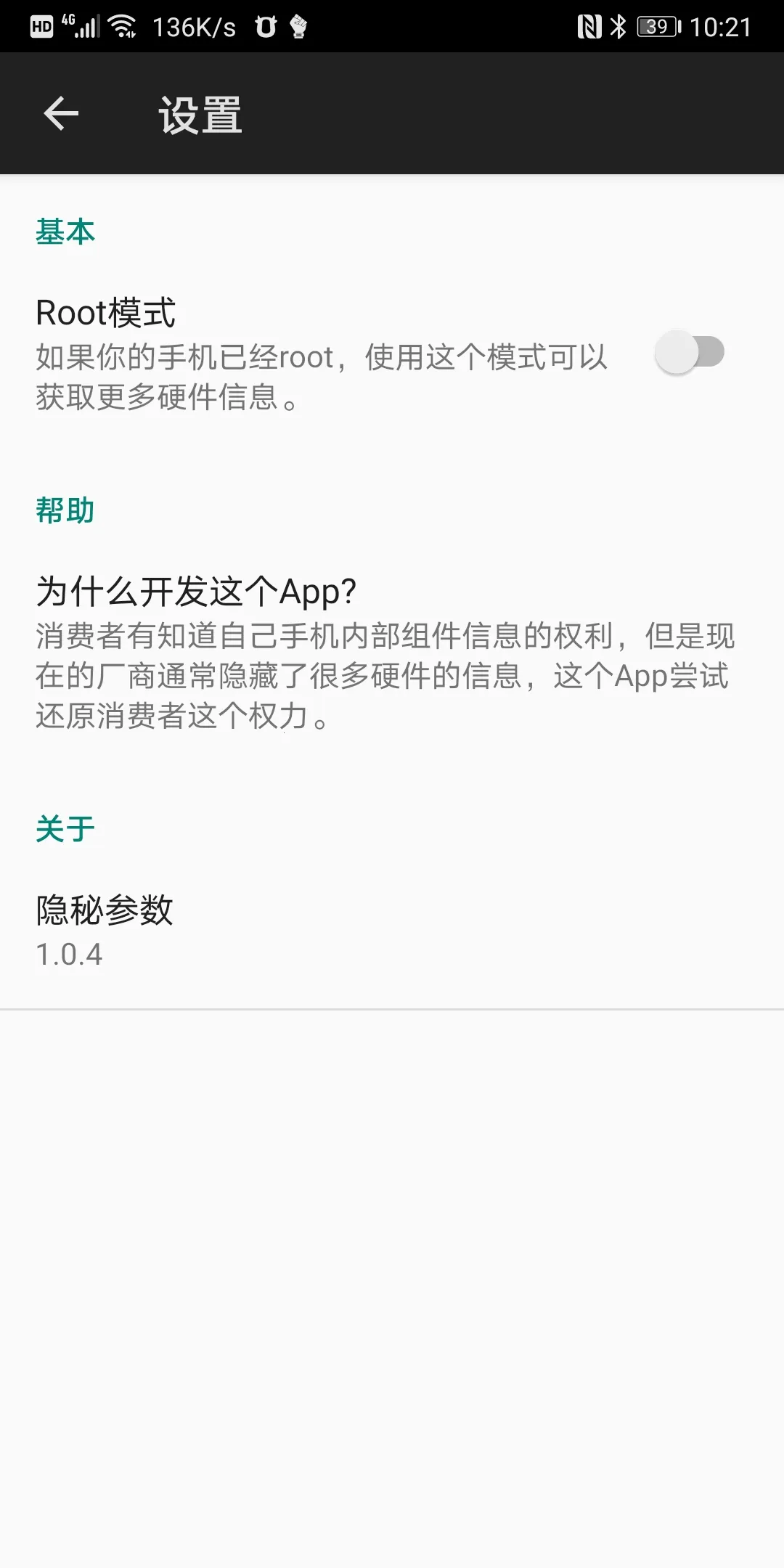Tap the battery indicator showing 39
784x1568 pixels.
[655, 26]
